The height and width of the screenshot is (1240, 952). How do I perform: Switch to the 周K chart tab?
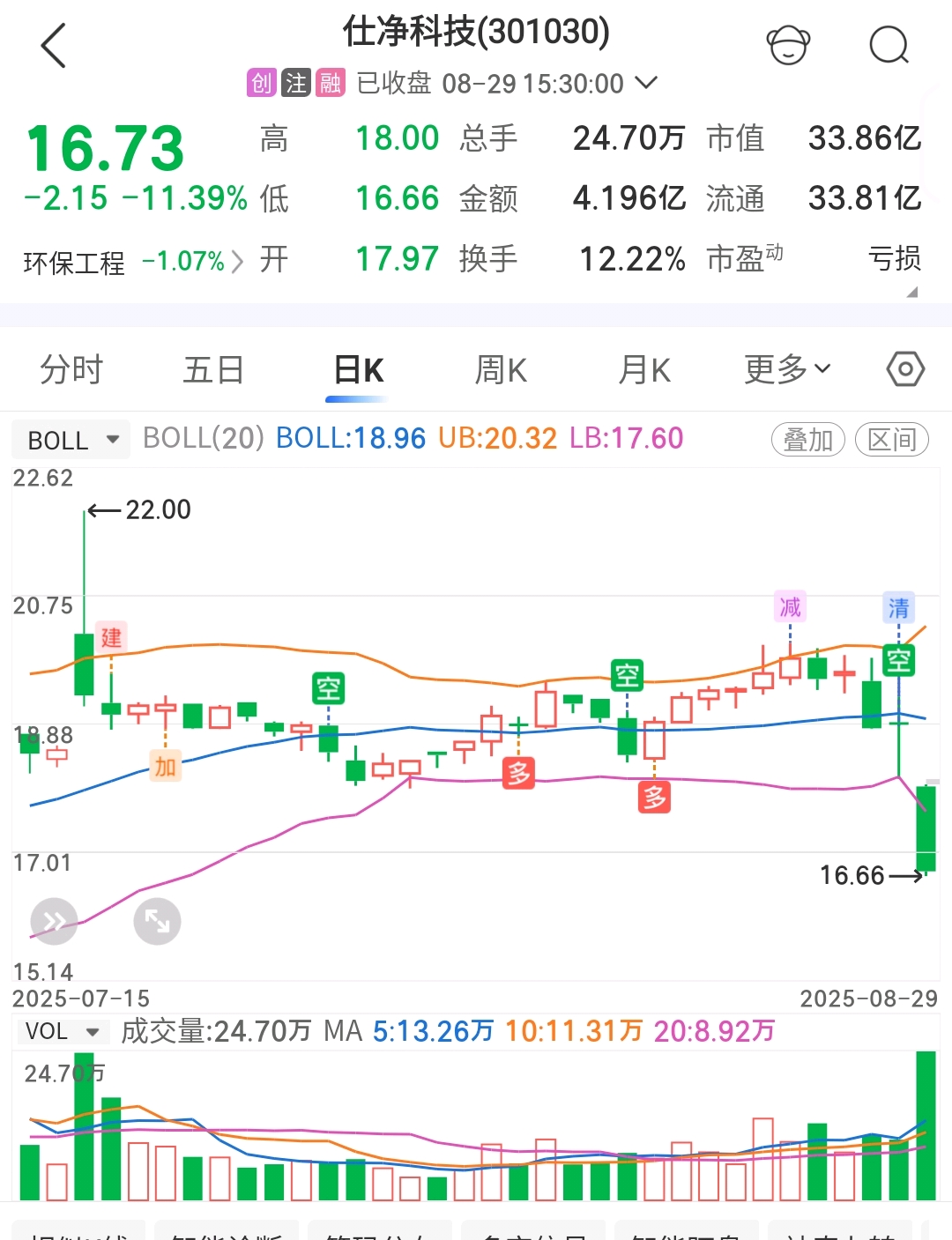[501, 370]
